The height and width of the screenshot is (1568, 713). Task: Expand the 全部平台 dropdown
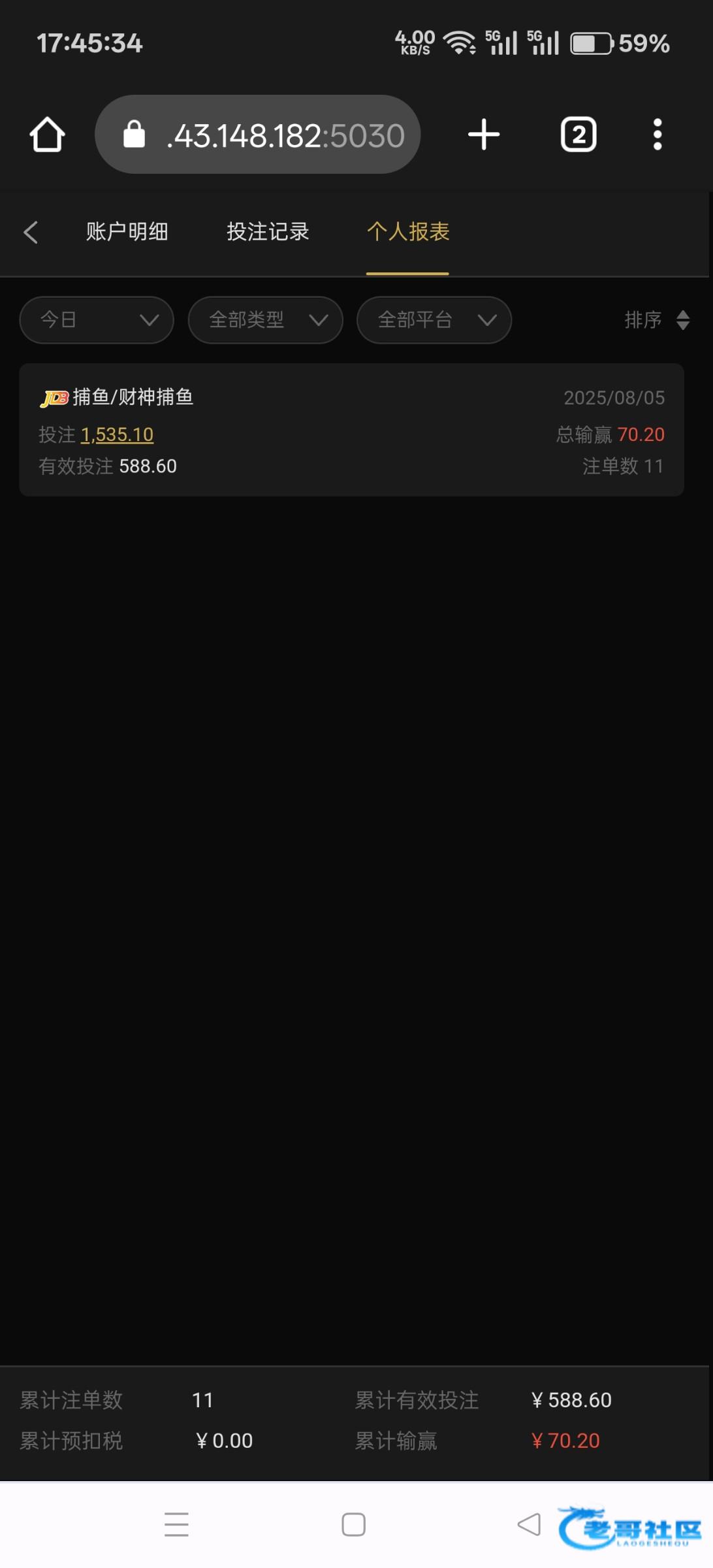click(434, 320)
